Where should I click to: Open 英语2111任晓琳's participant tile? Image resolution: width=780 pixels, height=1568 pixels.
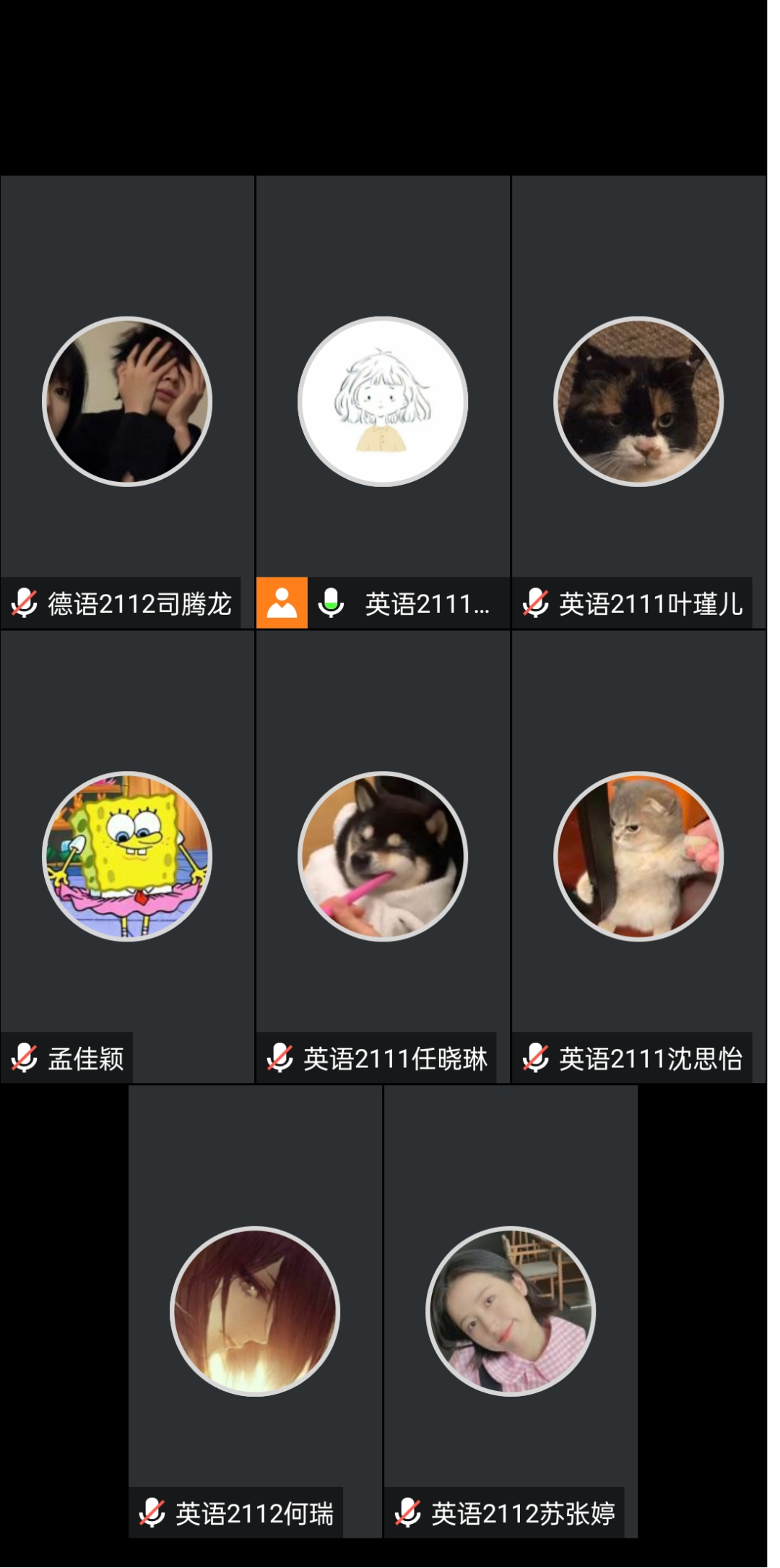point(383,856)
